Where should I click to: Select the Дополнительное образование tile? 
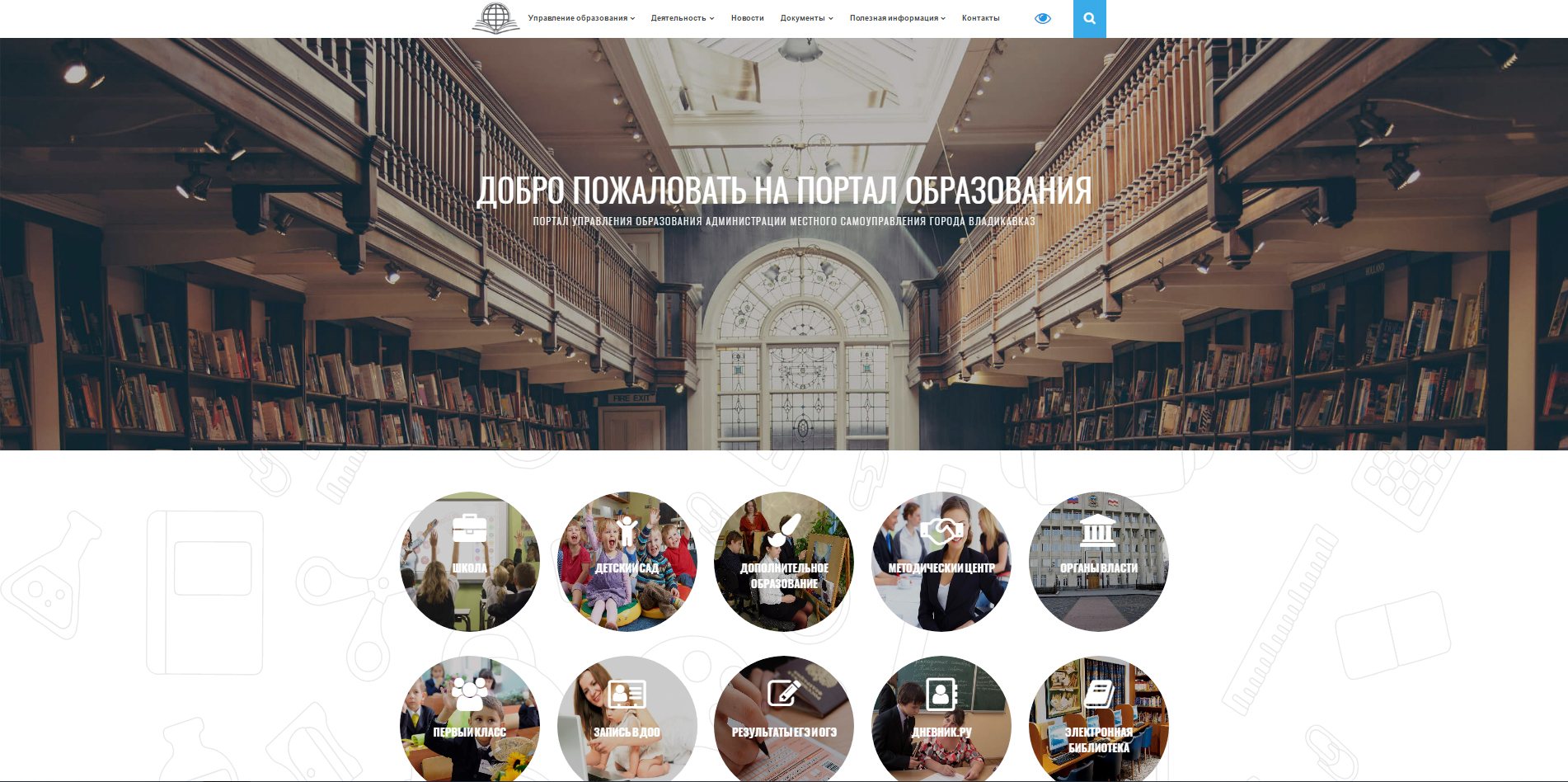pyautogui.click(x=784, y=562)
